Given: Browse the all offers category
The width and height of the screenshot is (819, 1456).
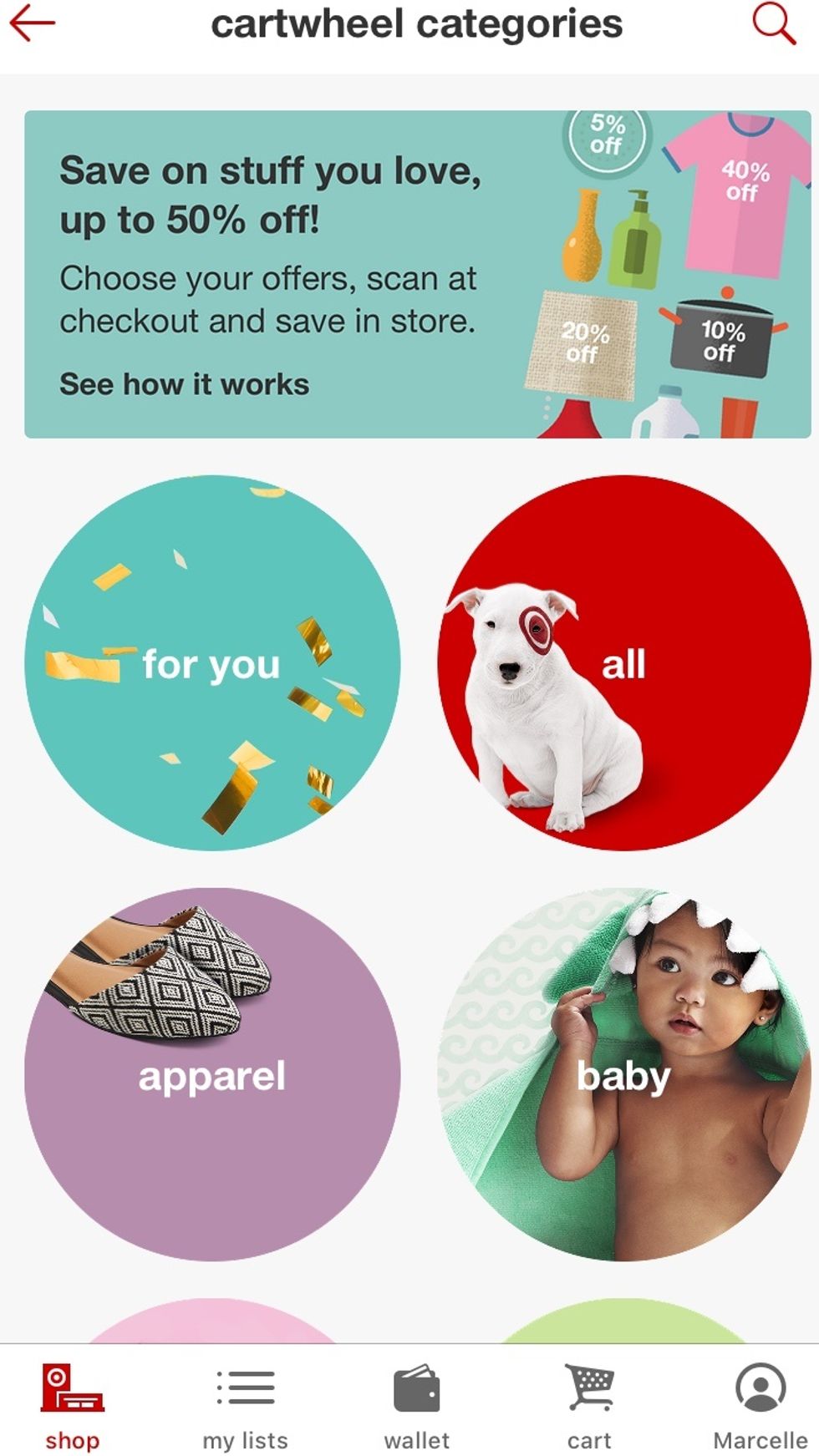Looking at the screenshot, I should [x=623, y=663].
